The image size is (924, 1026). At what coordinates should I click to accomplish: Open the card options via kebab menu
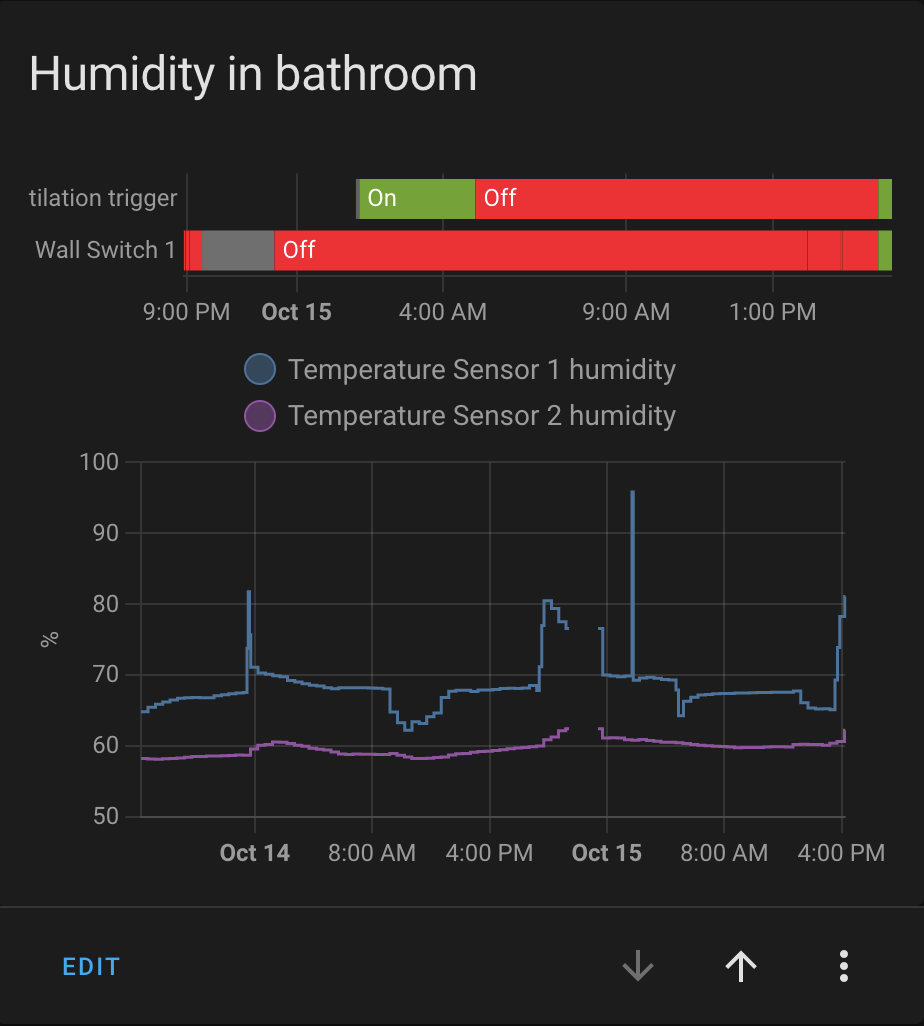click(x=843, y=966)
